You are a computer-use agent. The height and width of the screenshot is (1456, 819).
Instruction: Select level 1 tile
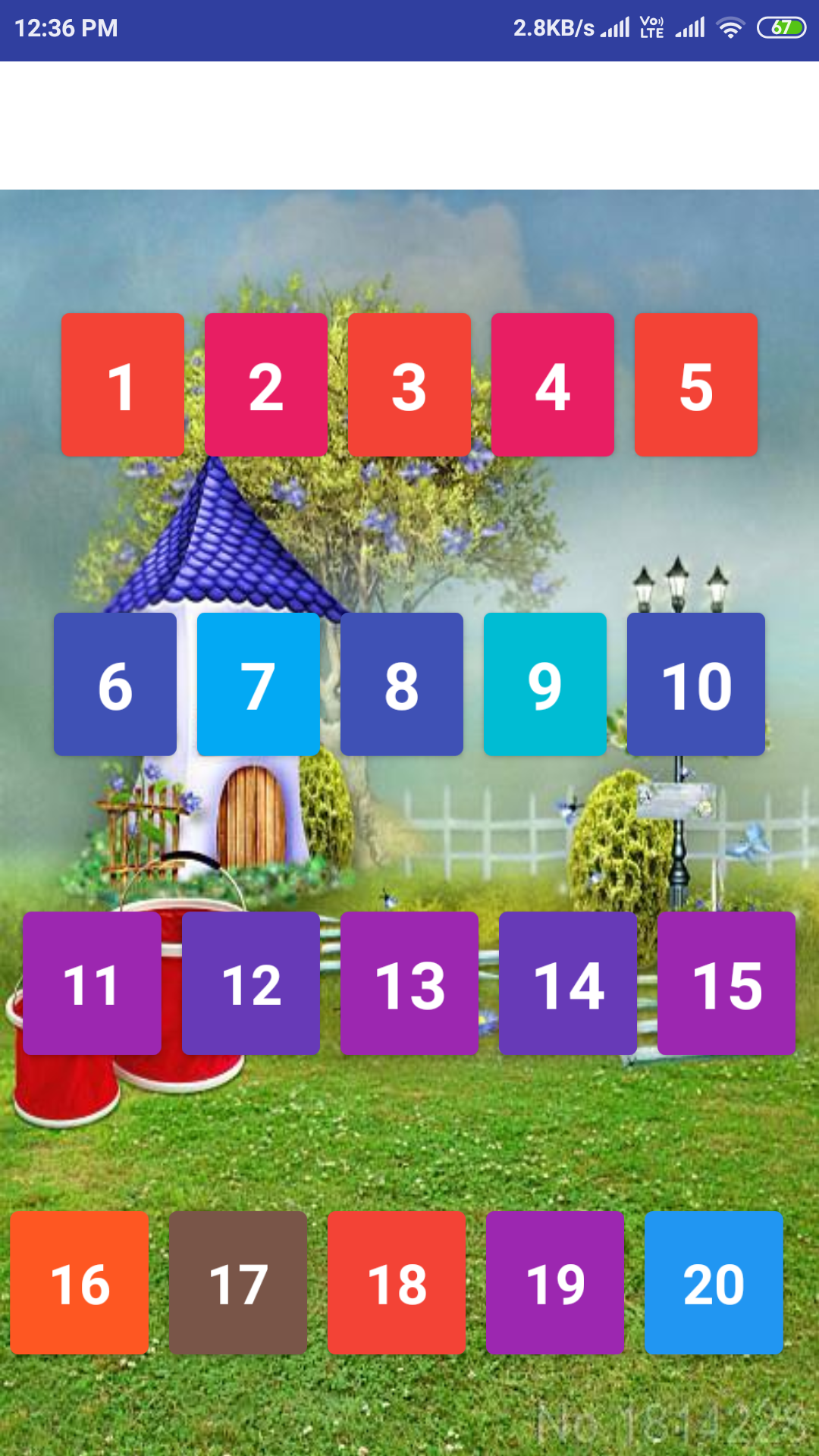[x=123, y=384]
